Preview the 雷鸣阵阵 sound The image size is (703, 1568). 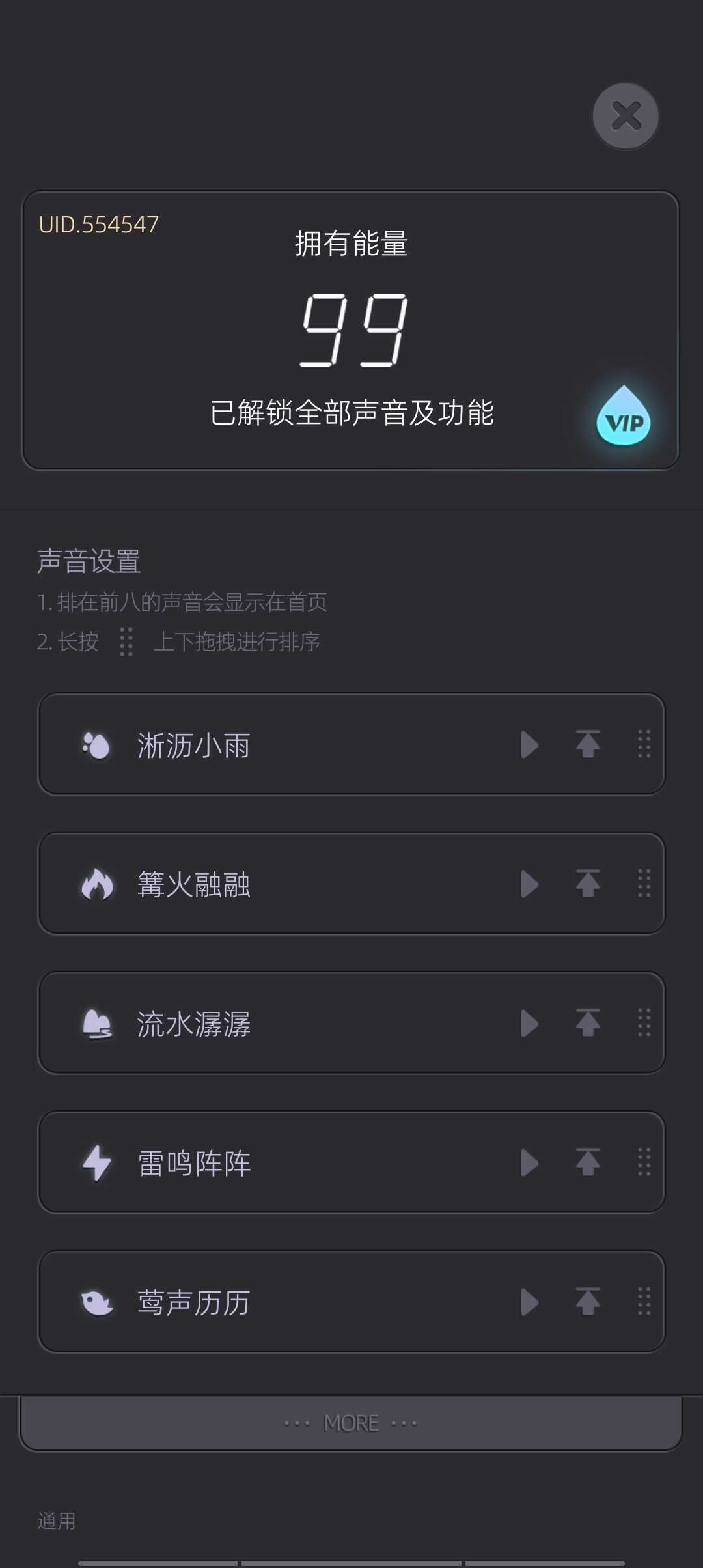(530, 1162)
